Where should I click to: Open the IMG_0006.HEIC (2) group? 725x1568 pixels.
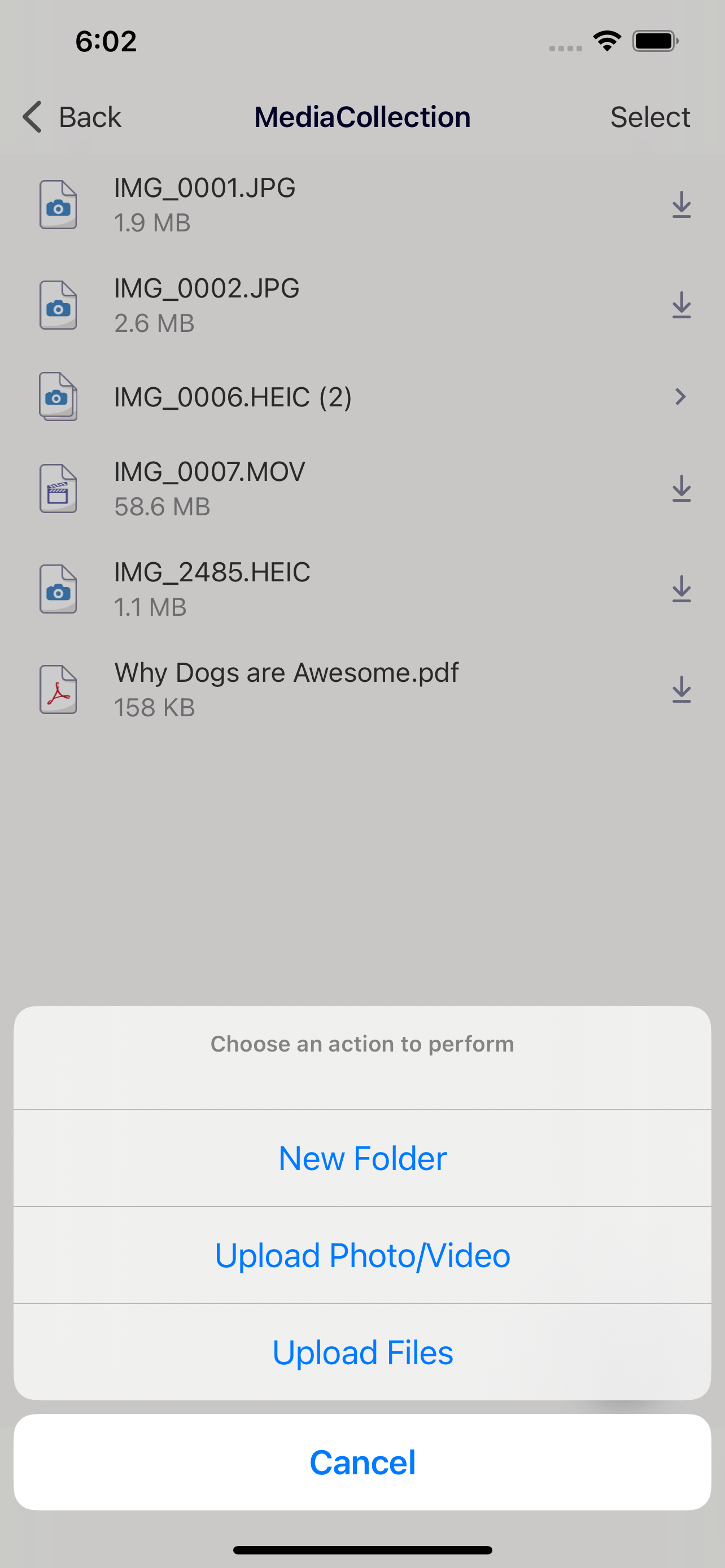click(362, 397)
